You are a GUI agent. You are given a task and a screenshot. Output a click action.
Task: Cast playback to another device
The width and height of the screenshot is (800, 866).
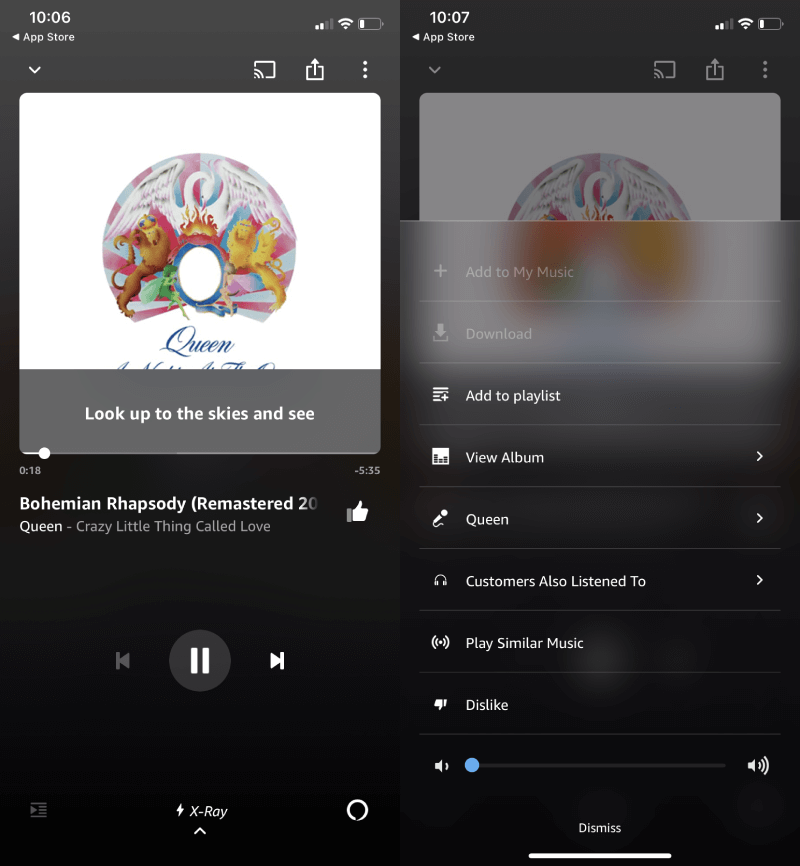click(x=264, y=70)
